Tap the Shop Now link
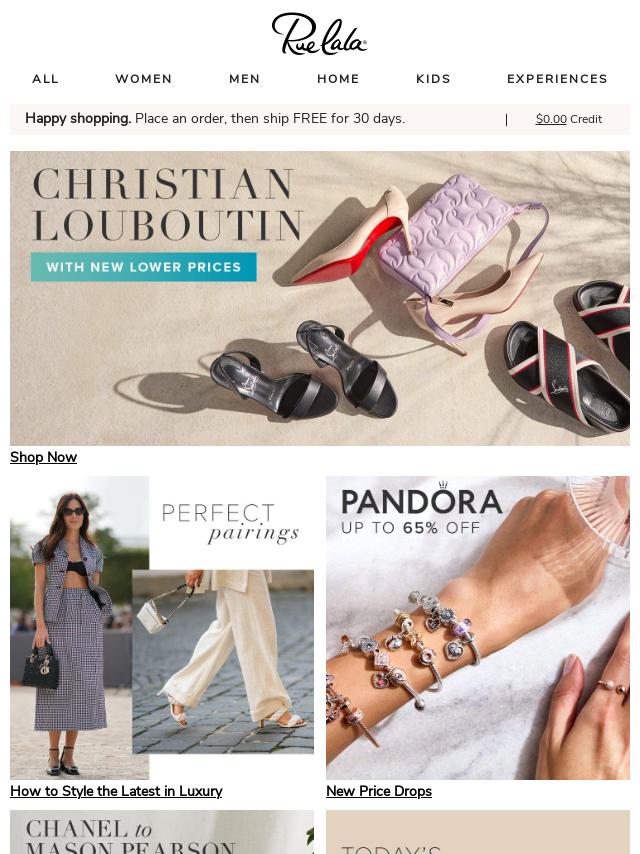Screen dimensions: 640x854 43,457
